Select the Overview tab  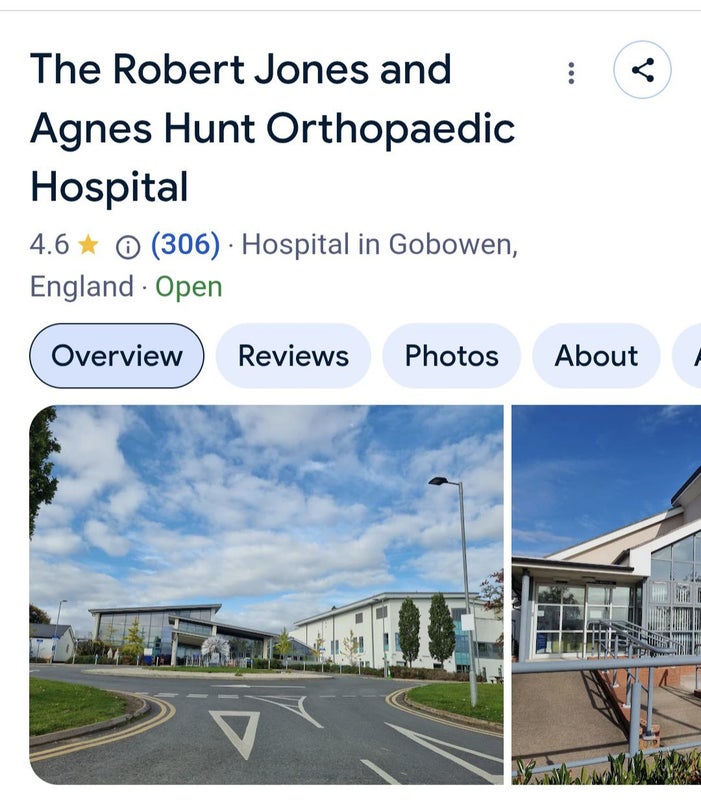pos(117,356)
